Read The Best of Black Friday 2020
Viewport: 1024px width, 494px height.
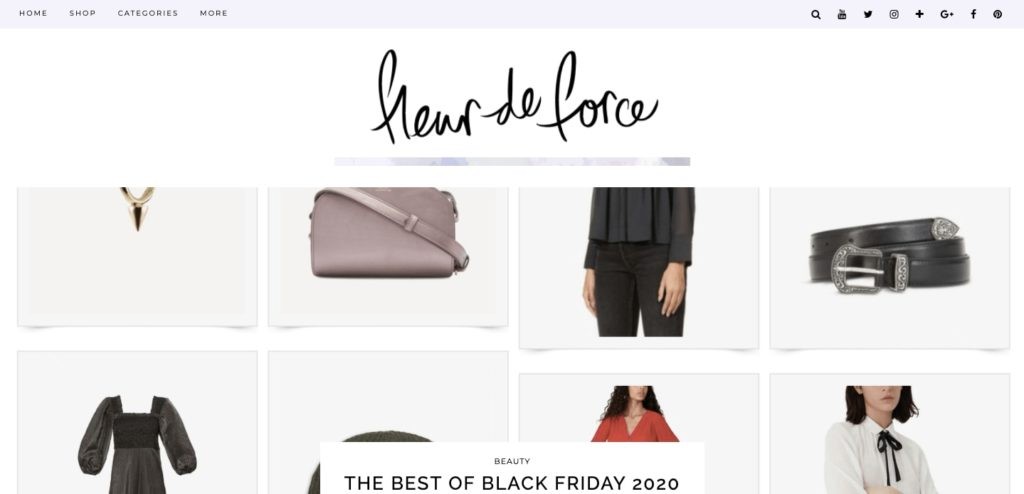[x=512, y=483]
